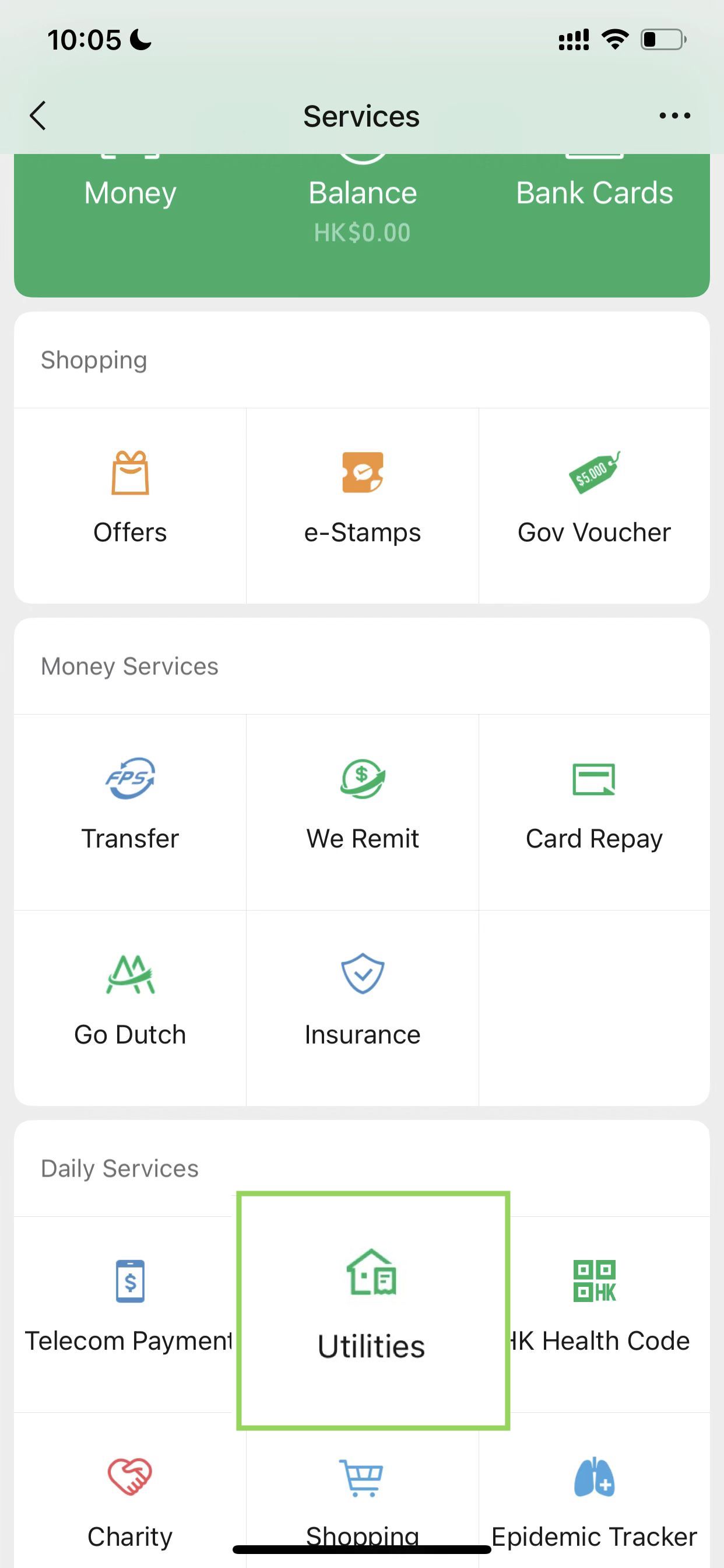Open e-Stamps
Screen dimensions: 724x1568
coord(363,505)
